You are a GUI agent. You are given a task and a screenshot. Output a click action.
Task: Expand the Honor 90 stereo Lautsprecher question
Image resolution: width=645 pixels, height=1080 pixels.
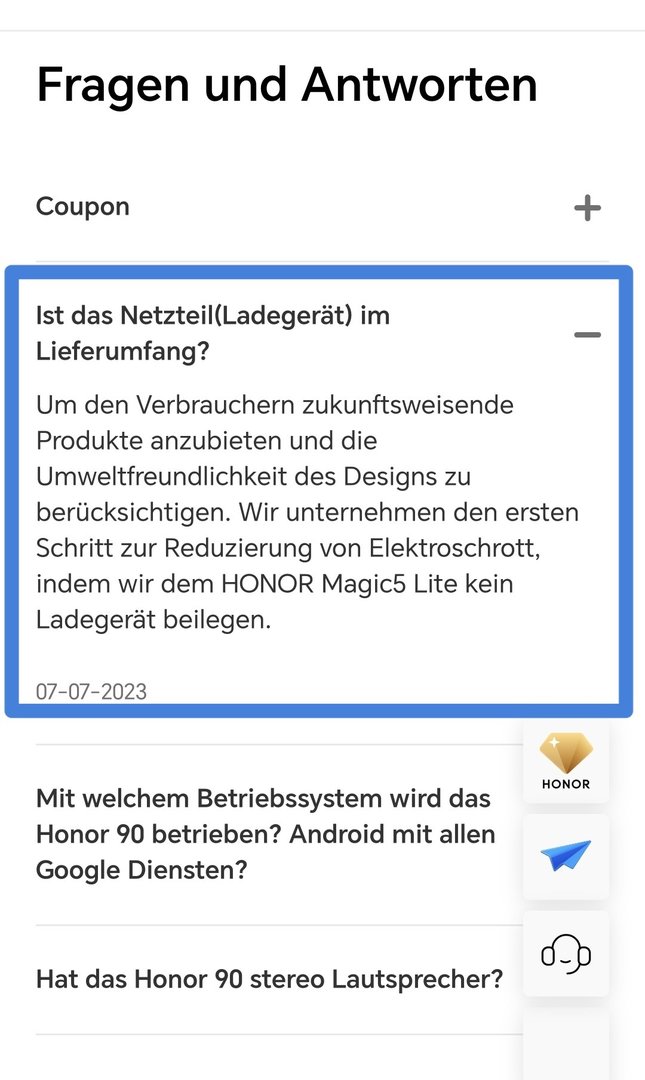click(270, 978)
